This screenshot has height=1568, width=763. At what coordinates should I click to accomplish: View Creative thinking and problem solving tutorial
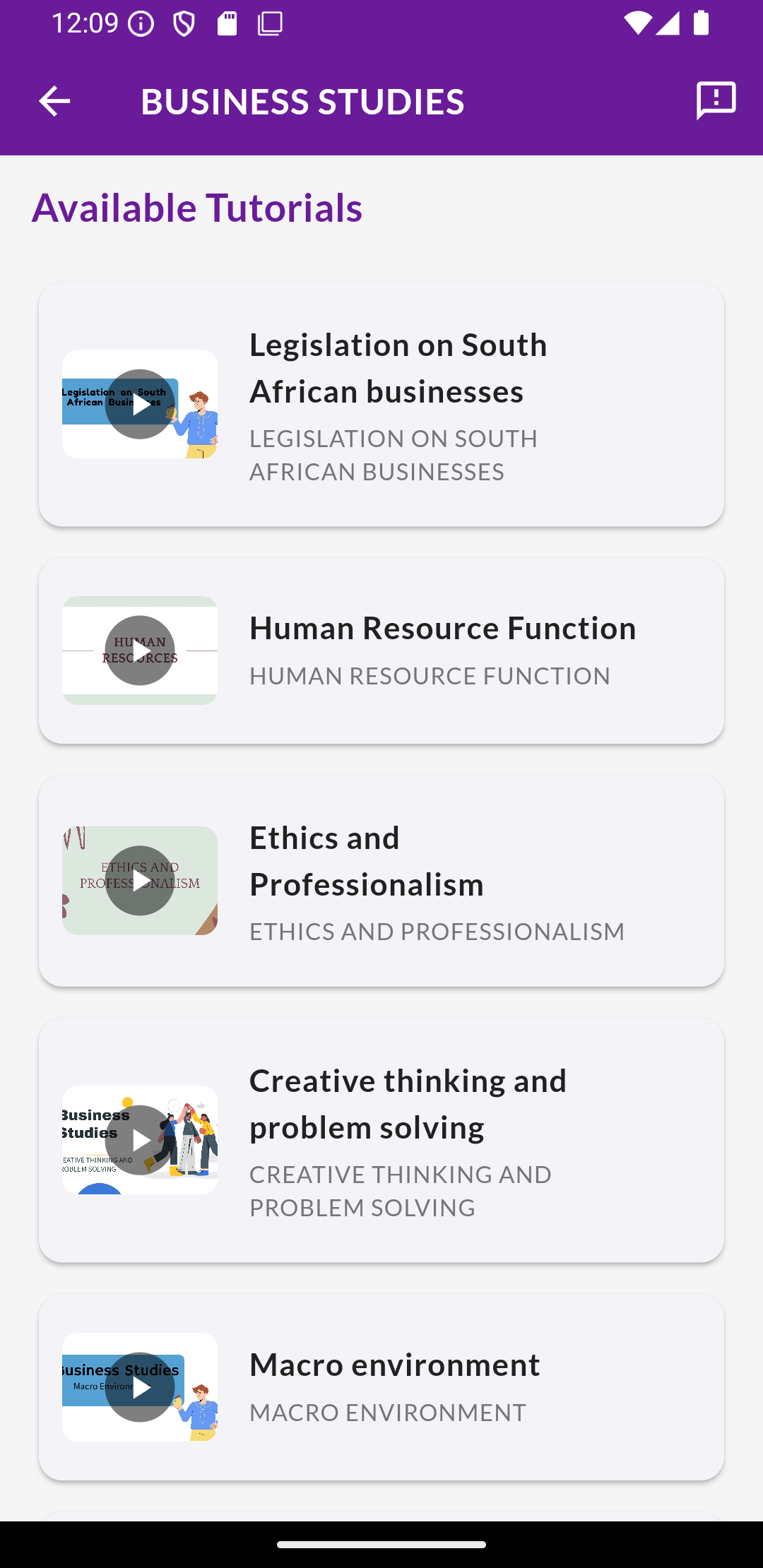(x=381, y=1140)
